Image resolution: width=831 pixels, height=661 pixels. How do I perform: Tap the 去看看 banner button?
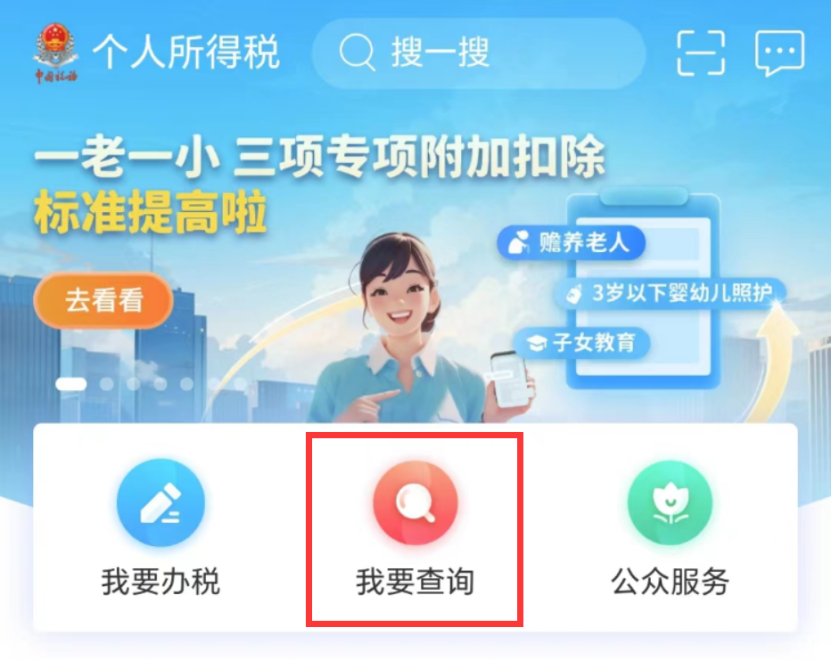tap(104, 300)
